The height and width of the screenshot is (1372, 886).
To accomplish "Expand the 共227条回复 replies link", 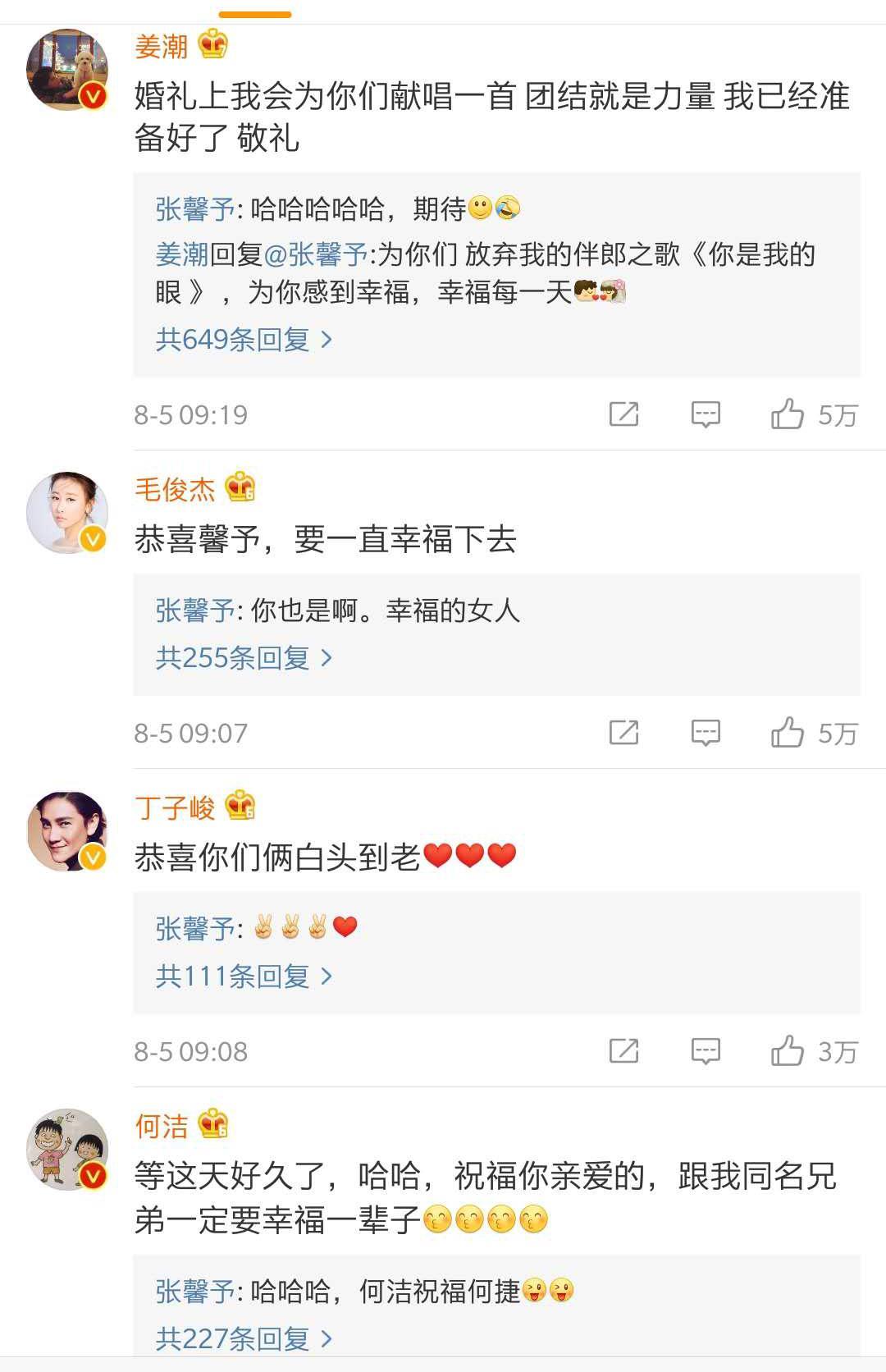I will pyautogui.click(x=244, y=1338).
